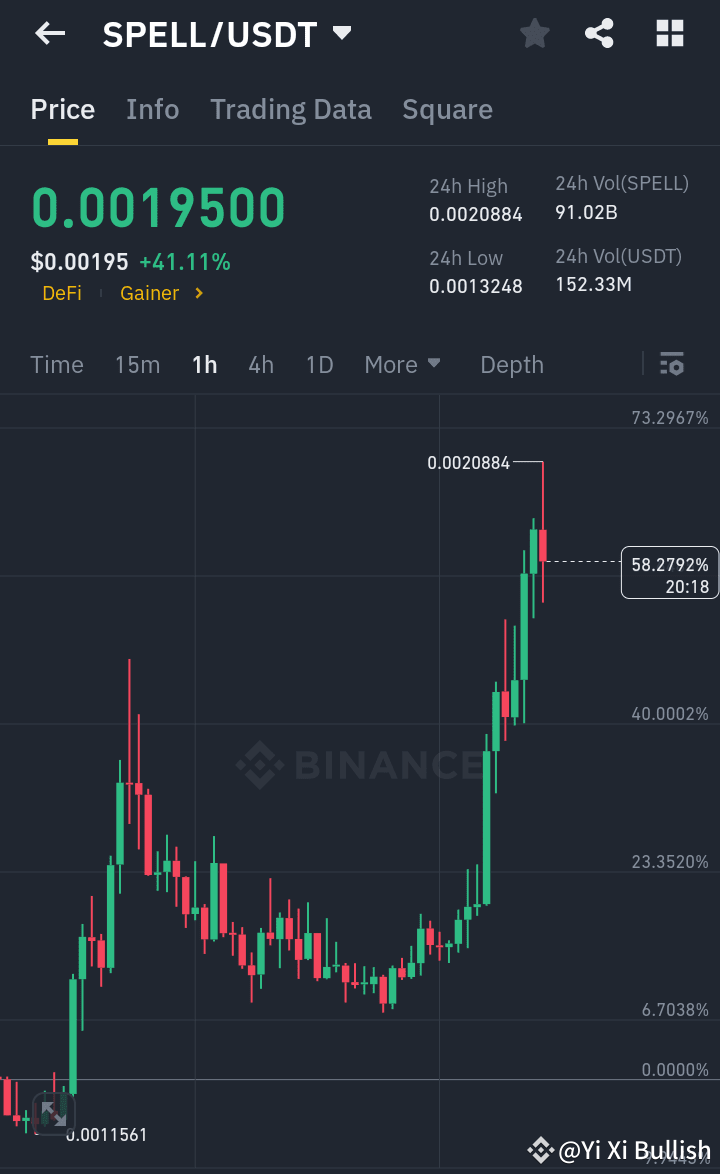720x1174 pixels.
Task: Open the SPELL/USDT pair selector dropdown
Action: click(x=224, y=33)
